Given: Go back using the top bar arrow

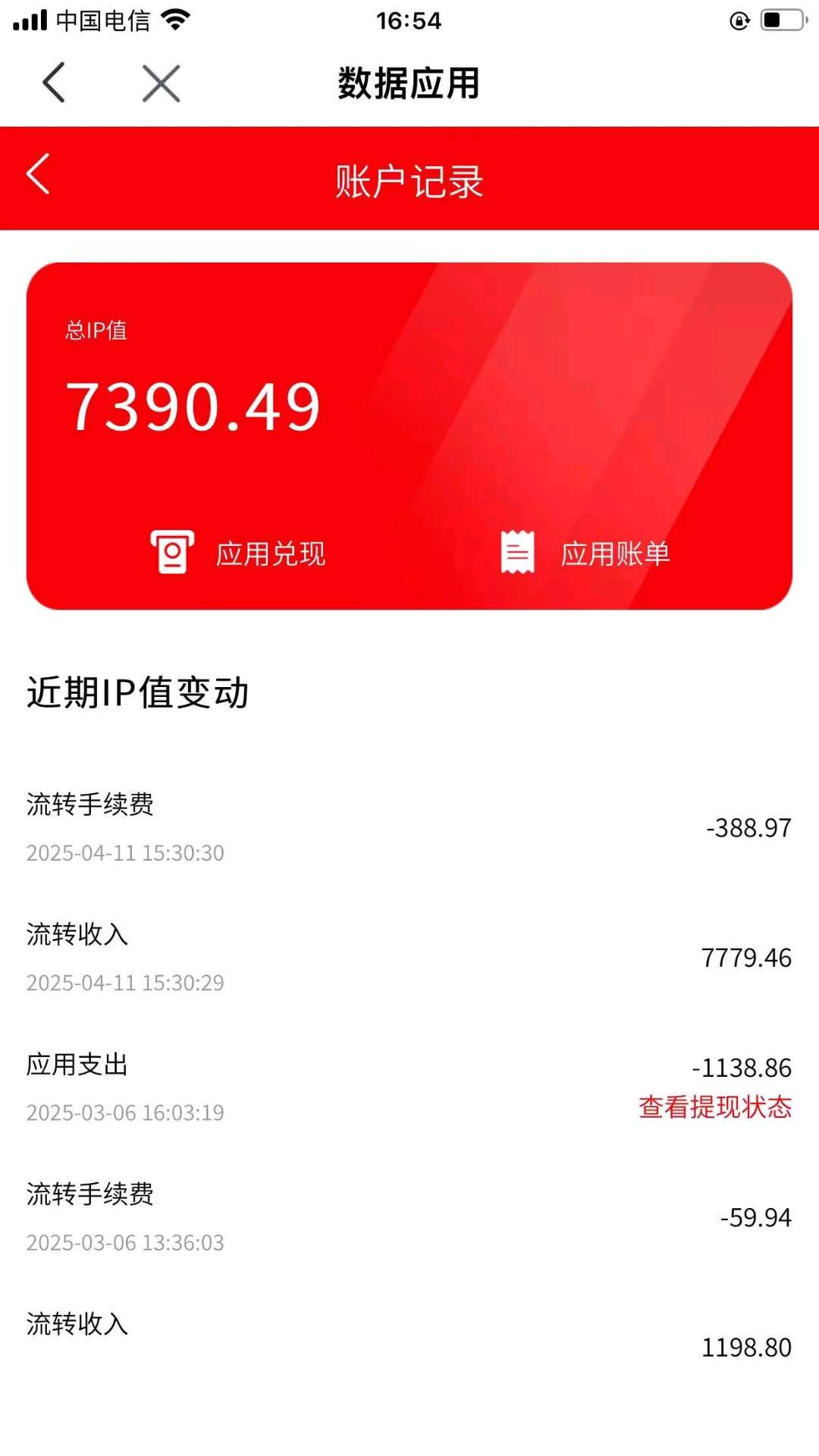Looking at the screenshot, I should tap(54, 83).
